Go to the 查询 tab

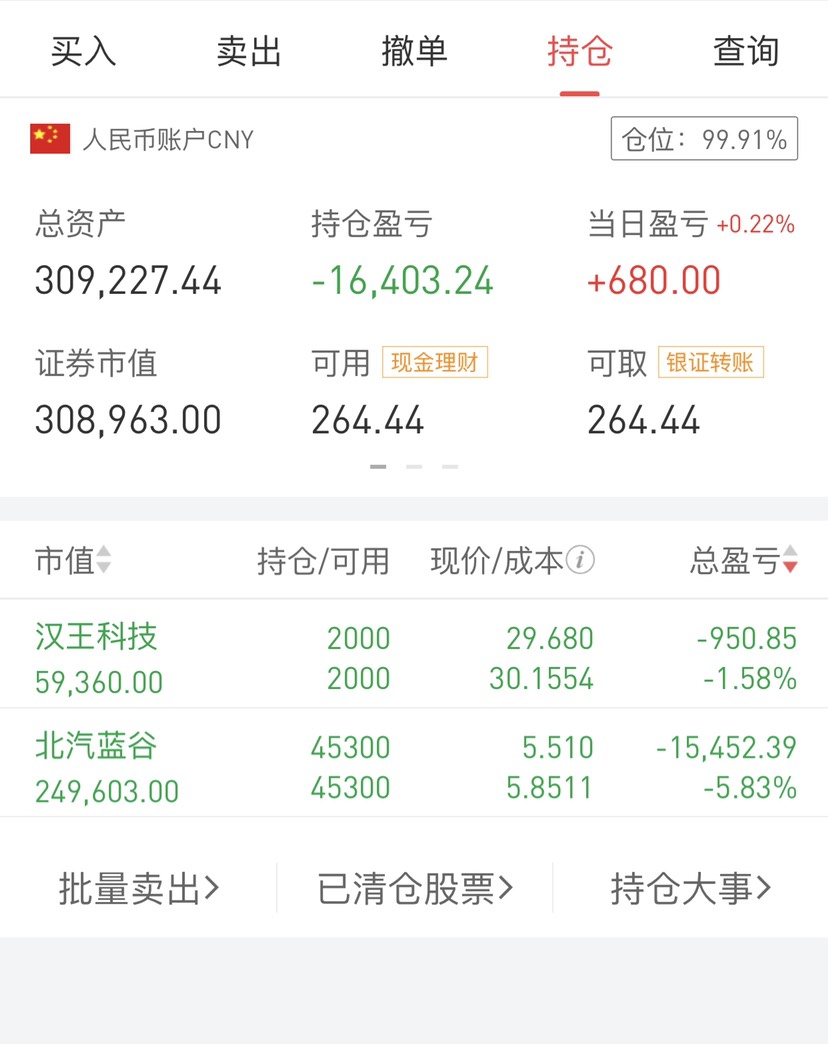pos(745,51)
